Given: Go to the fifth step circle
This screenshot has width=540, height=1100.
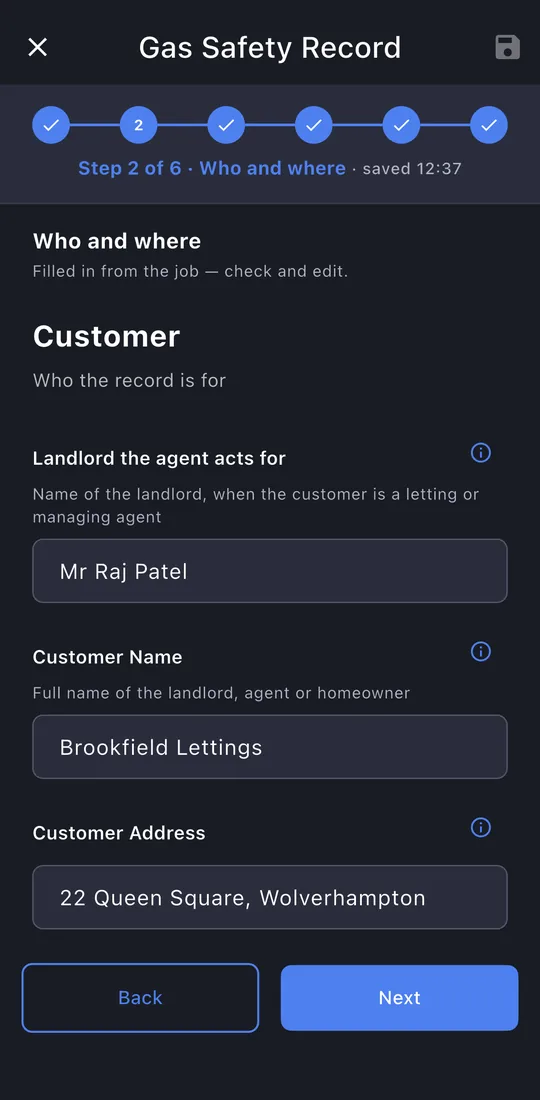Looking at the screenshot, I should pyautogui.click(x=401, y=125).
